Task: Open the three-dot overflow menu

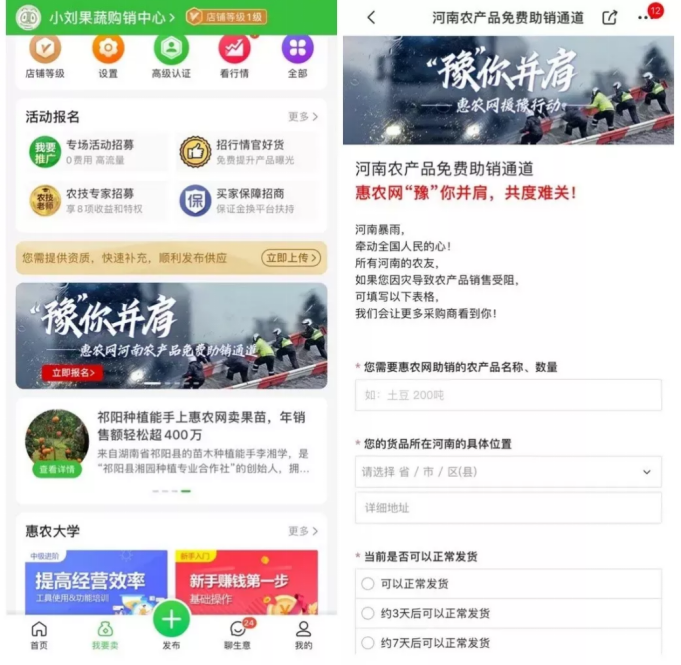Action: 646,19
